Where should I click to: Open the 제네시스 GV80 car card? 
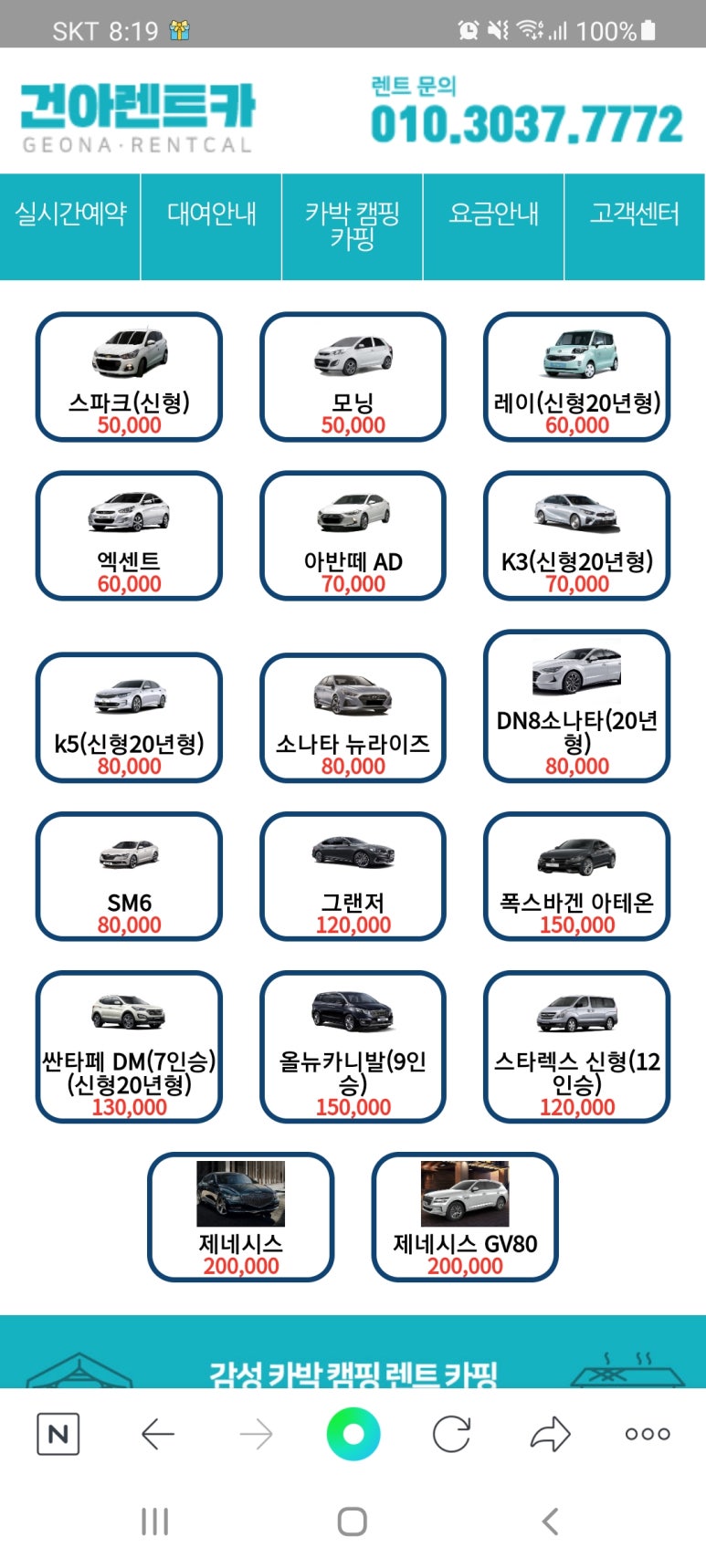pos(464,1217)
